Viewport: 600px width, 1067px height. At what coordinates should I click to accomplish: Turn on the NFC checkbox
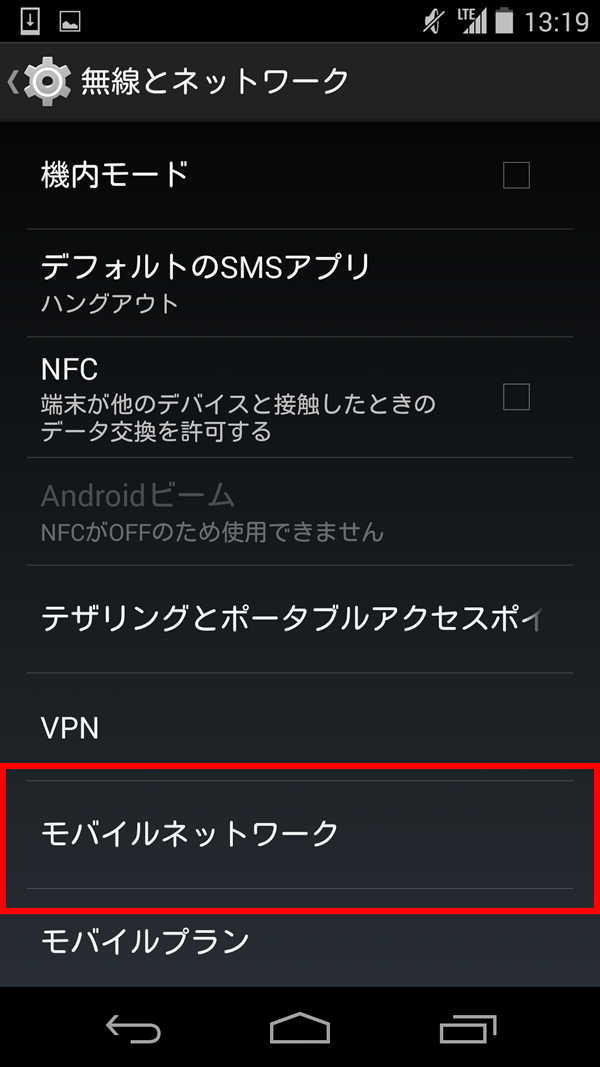[516, 397]
